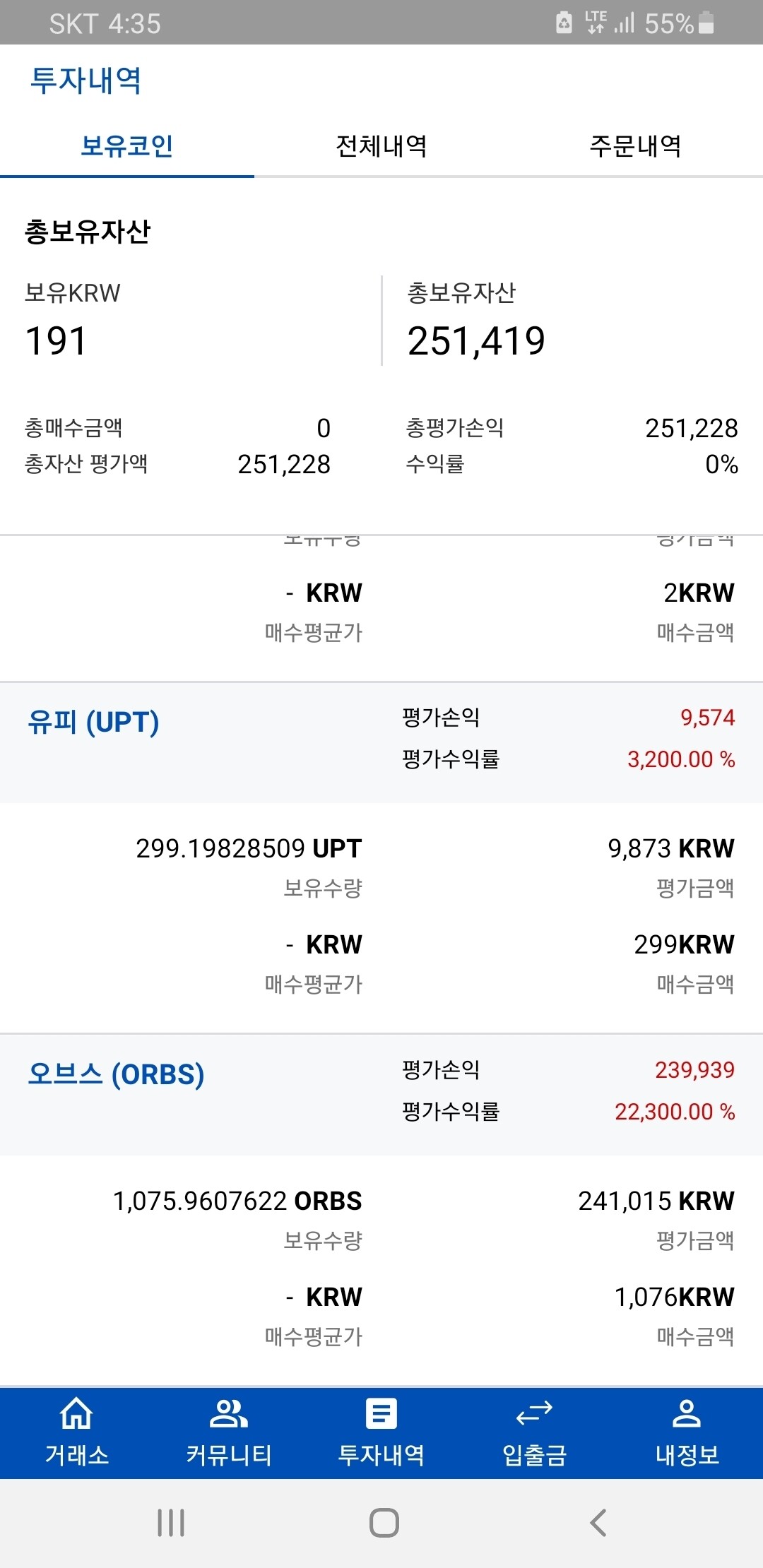Image resolution: width=763 pixels, height=1568 pixels.
Task: Open the 유피 (UPT) coin details
Action: click(95, 722)
